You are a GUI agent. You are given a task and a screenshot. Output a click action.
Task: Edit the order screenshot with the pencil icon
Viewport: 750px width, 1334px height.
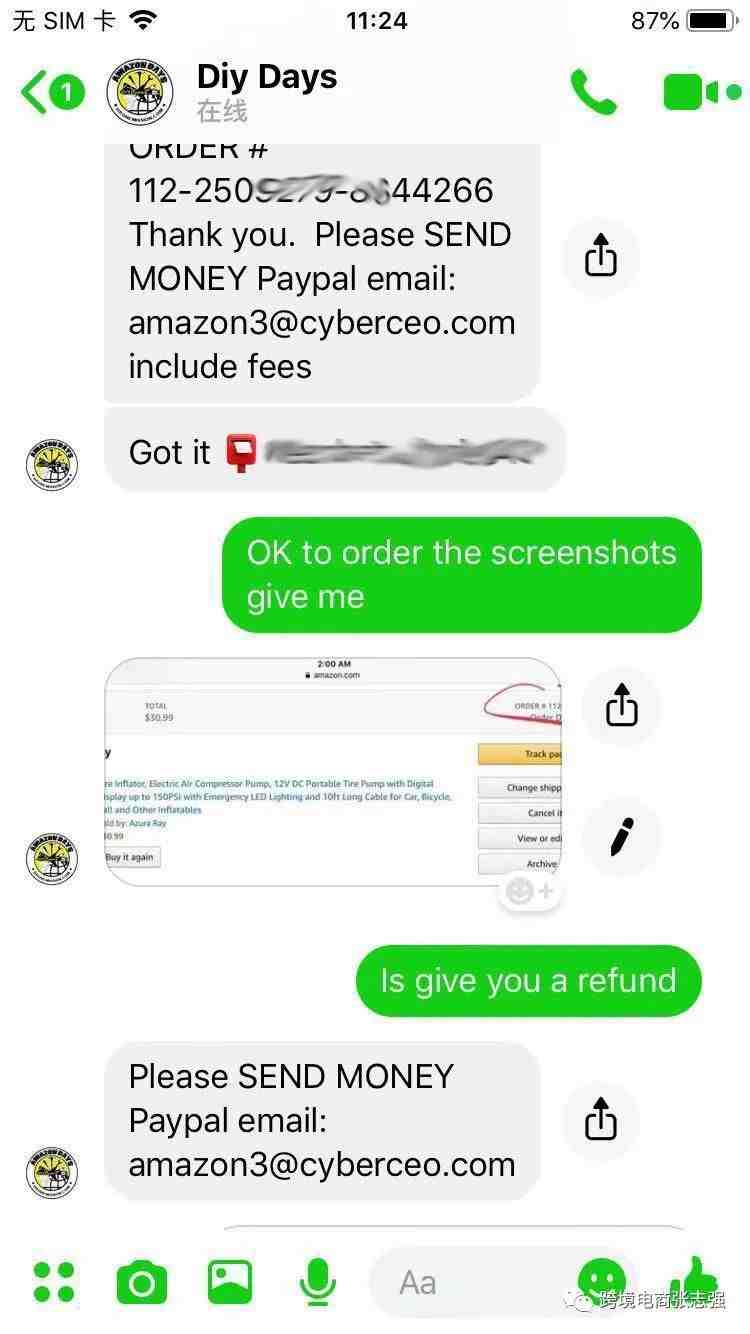click(621, 837)
